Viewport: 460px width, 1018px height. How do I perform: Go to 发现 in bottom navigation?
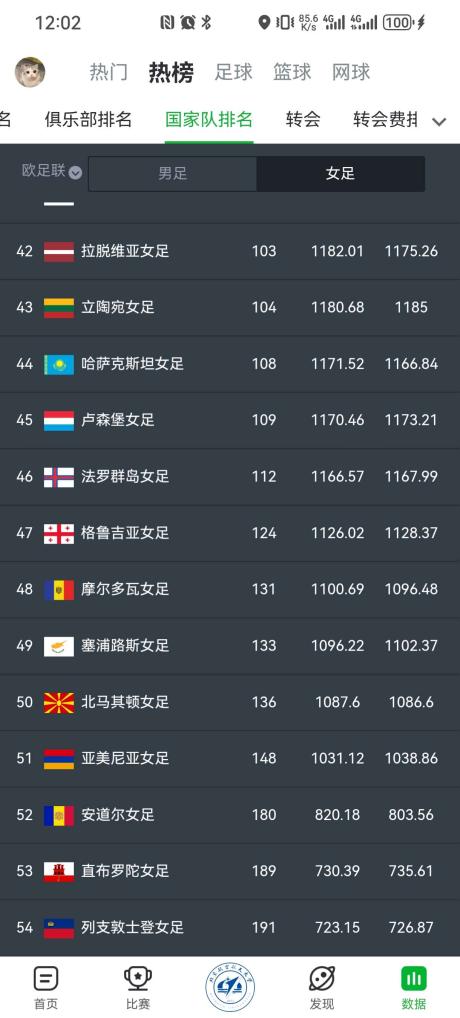[322, 987]
